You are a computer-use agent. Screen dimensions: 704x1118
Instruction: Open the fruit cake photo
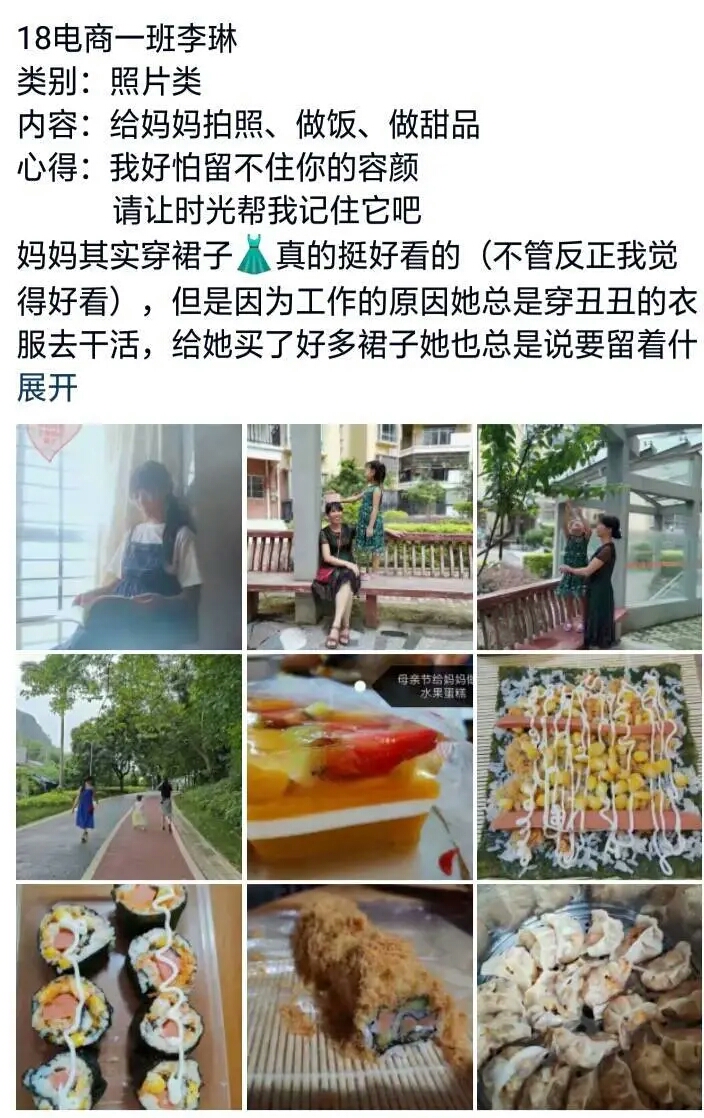tap(359, 767)
